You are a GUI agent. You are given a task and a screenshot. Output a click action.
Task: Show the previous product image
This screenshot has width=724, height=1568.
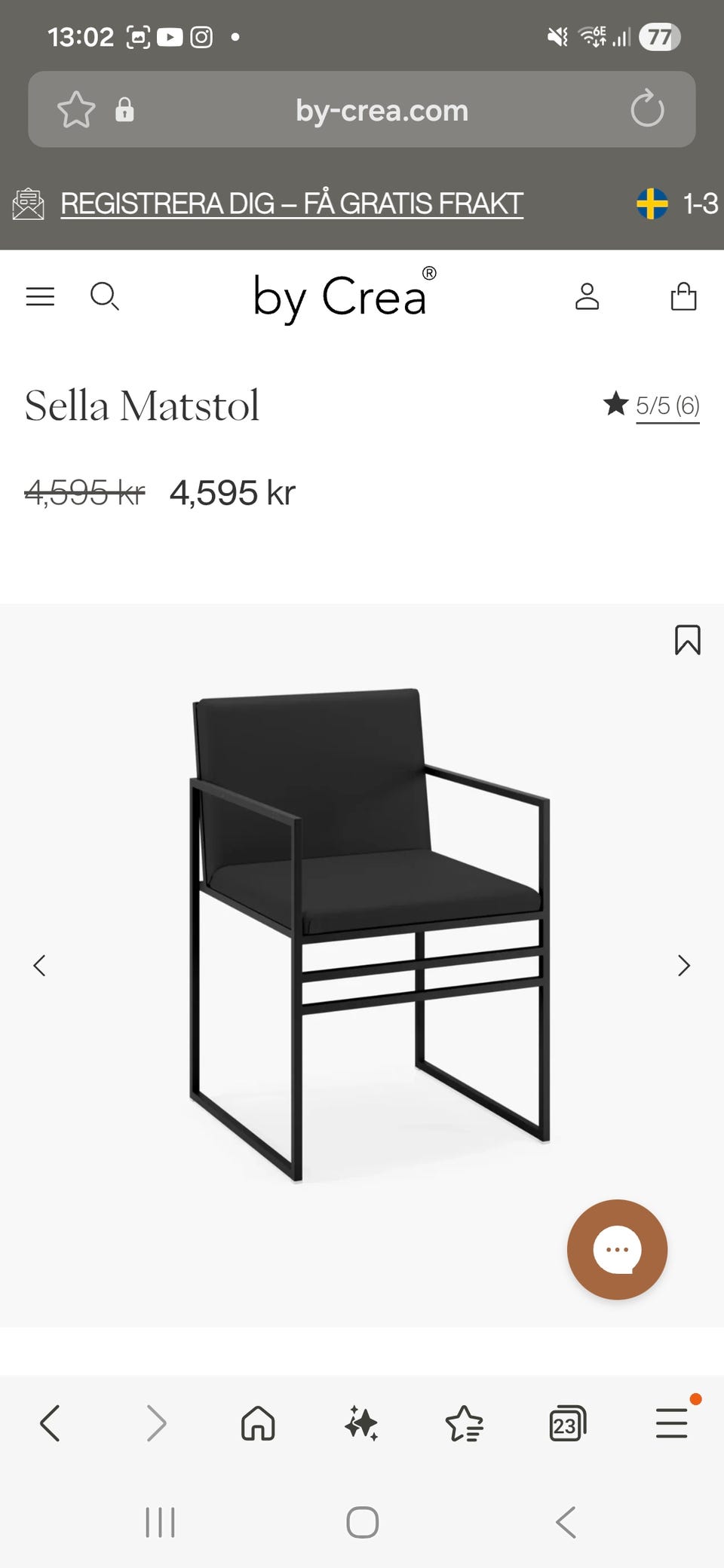coord(40,966)
